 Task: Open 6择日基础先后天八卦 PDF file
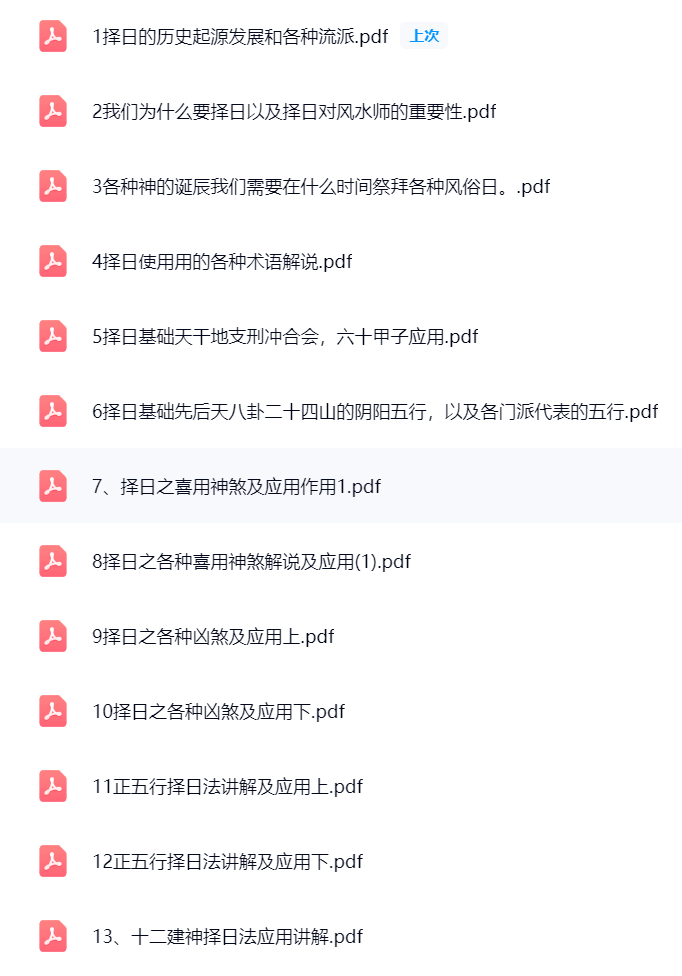tap(375, 412)
